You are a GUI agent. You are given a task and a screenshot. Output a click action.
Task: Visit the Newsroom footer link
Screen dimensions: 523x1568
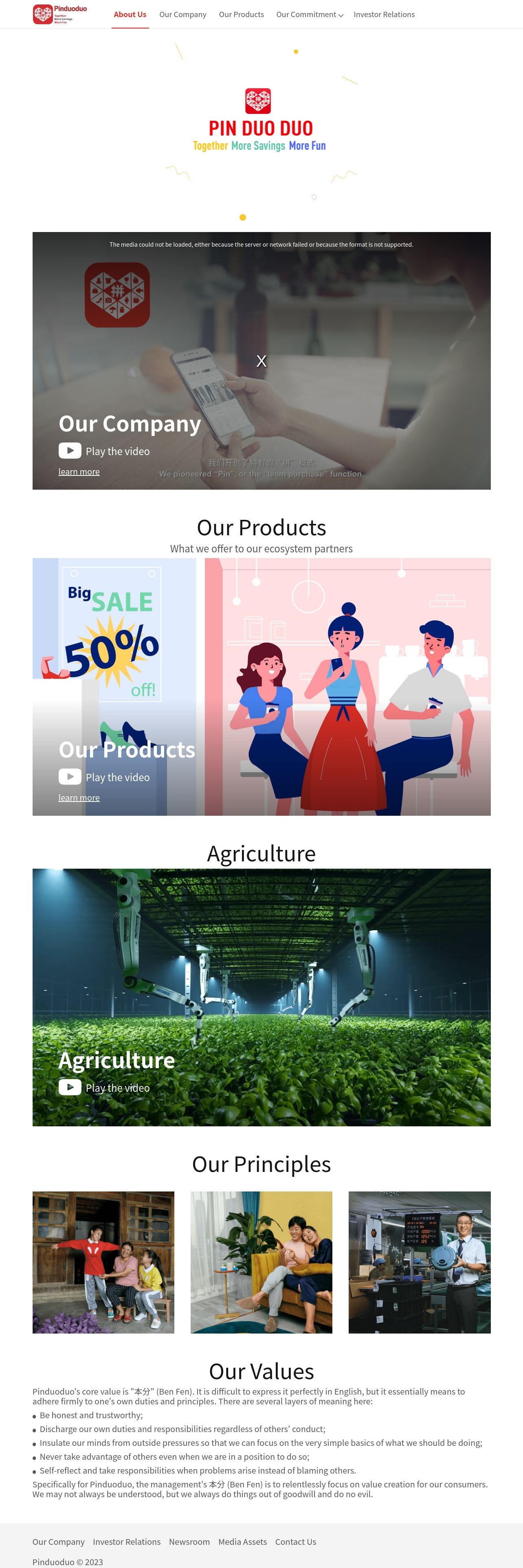pyautogui.click(x=189, y=1542)
